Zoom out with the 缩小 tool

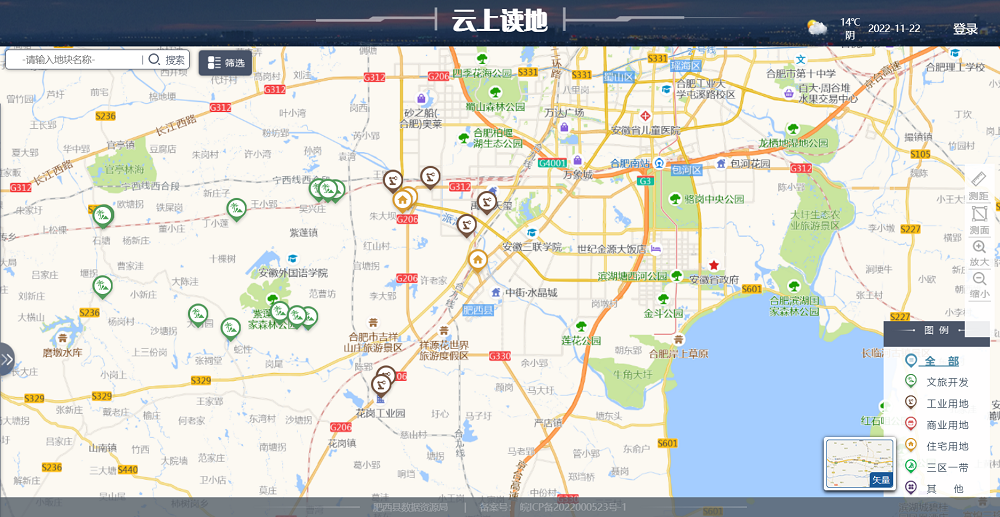[x=979, y=285]
